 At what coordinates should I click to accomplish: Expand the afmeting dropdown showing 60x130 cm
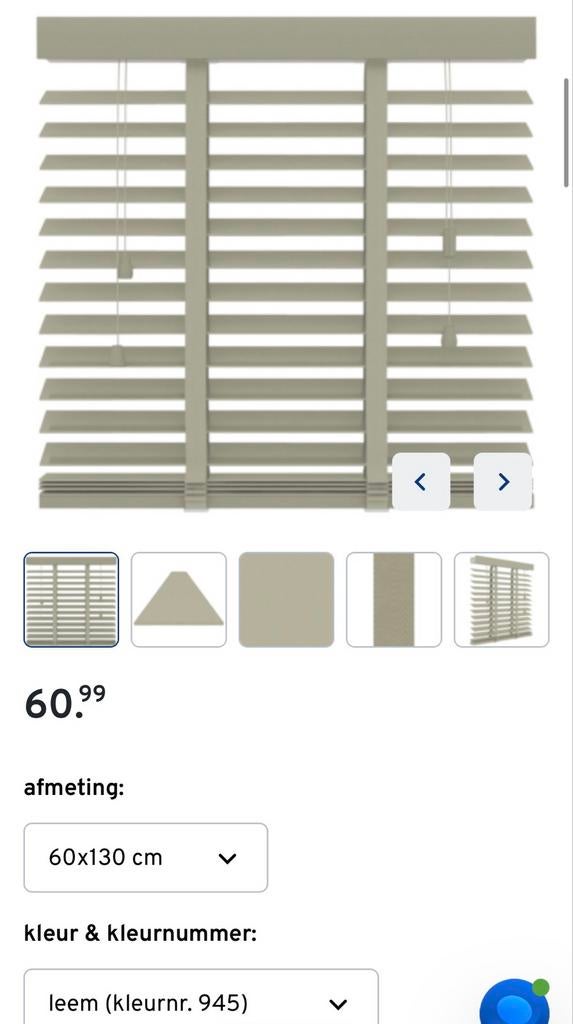coord(146,857)
